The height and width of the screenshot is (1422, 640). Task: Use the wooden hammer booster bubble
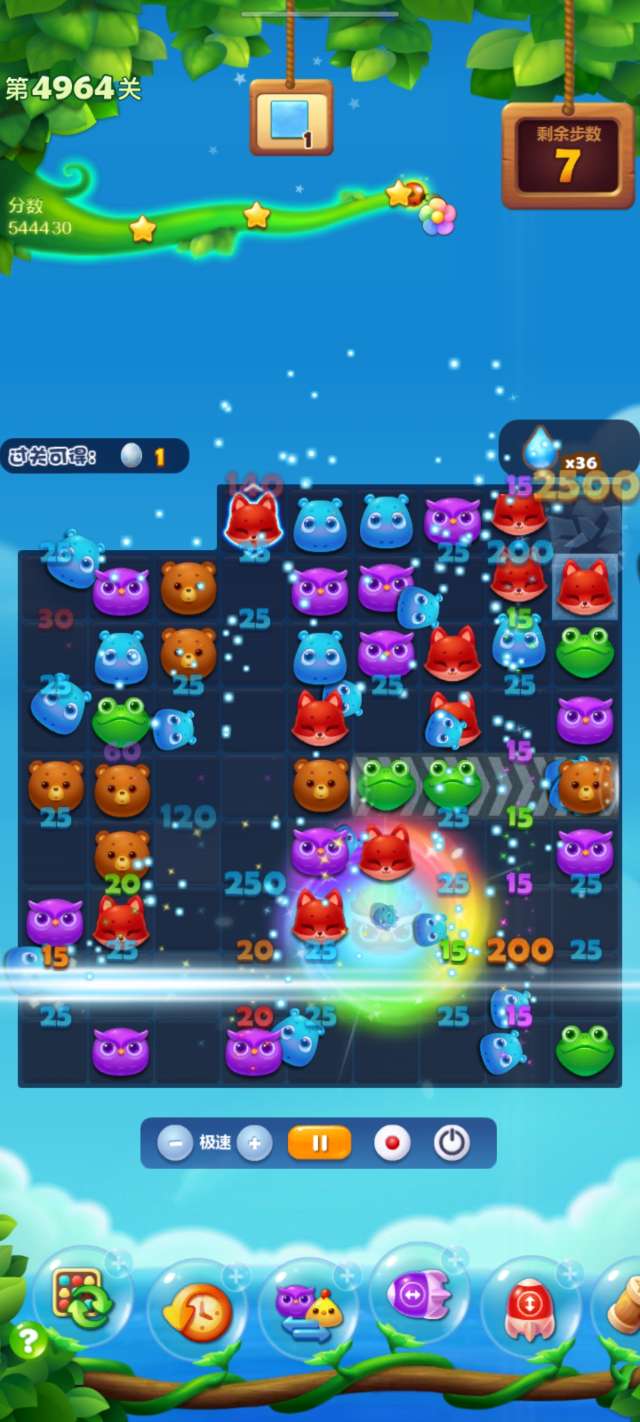click(x=622, y=1300)
